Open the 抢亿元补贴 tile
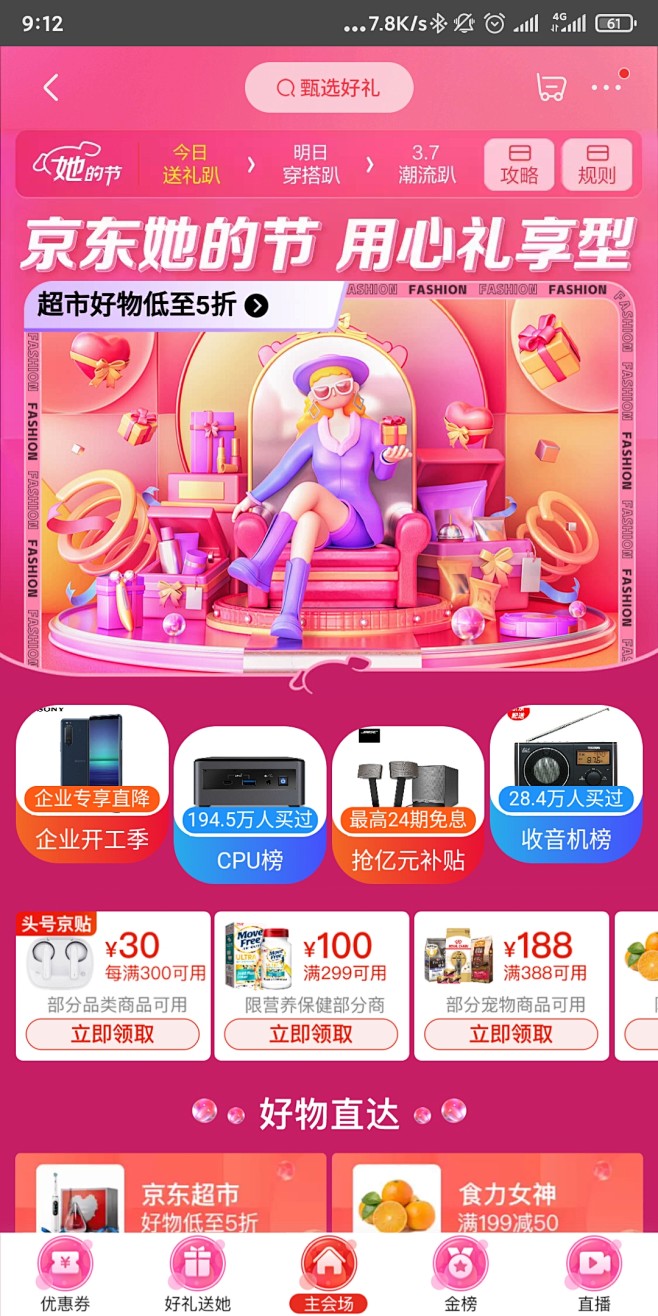Image resolution: width=658 pixels, height=1316 pixels. (x=408, y=805)
